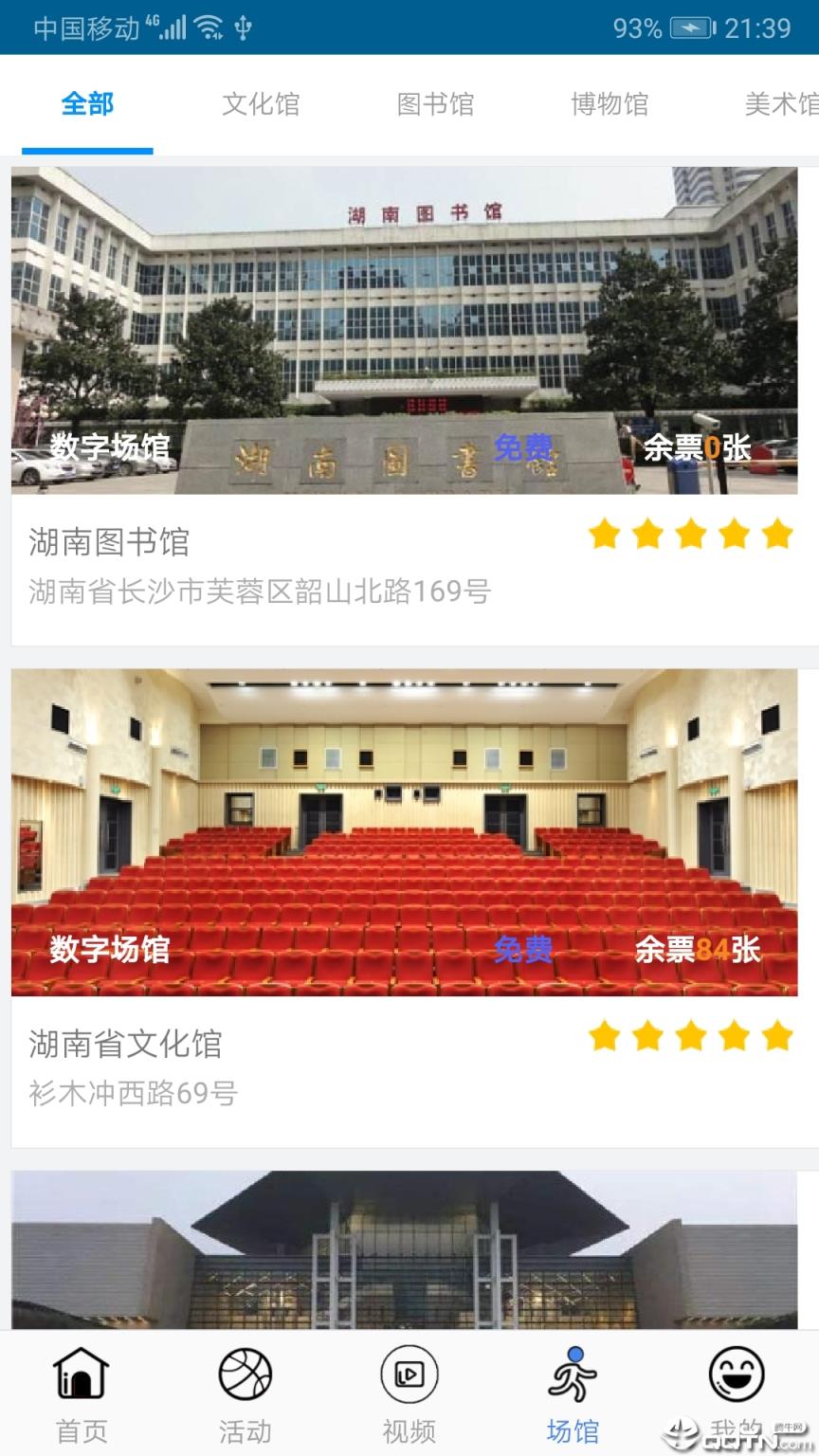Switch to the 博物馆 category tab
Viewport: 819px width, 1456px height.
pyautogui.click(x=610, y=104)
